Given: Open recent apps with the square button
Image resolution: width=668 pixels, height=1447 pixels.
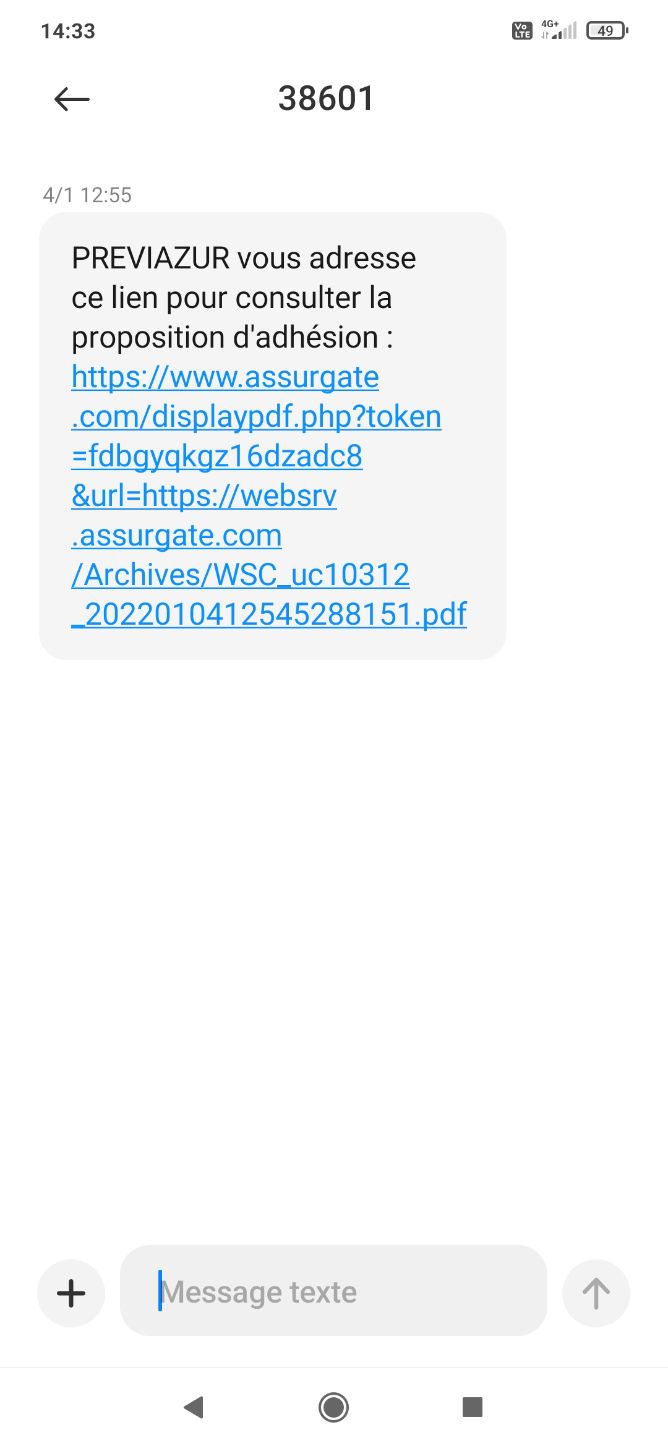Looking at the screenshot, I should 473,1407.
